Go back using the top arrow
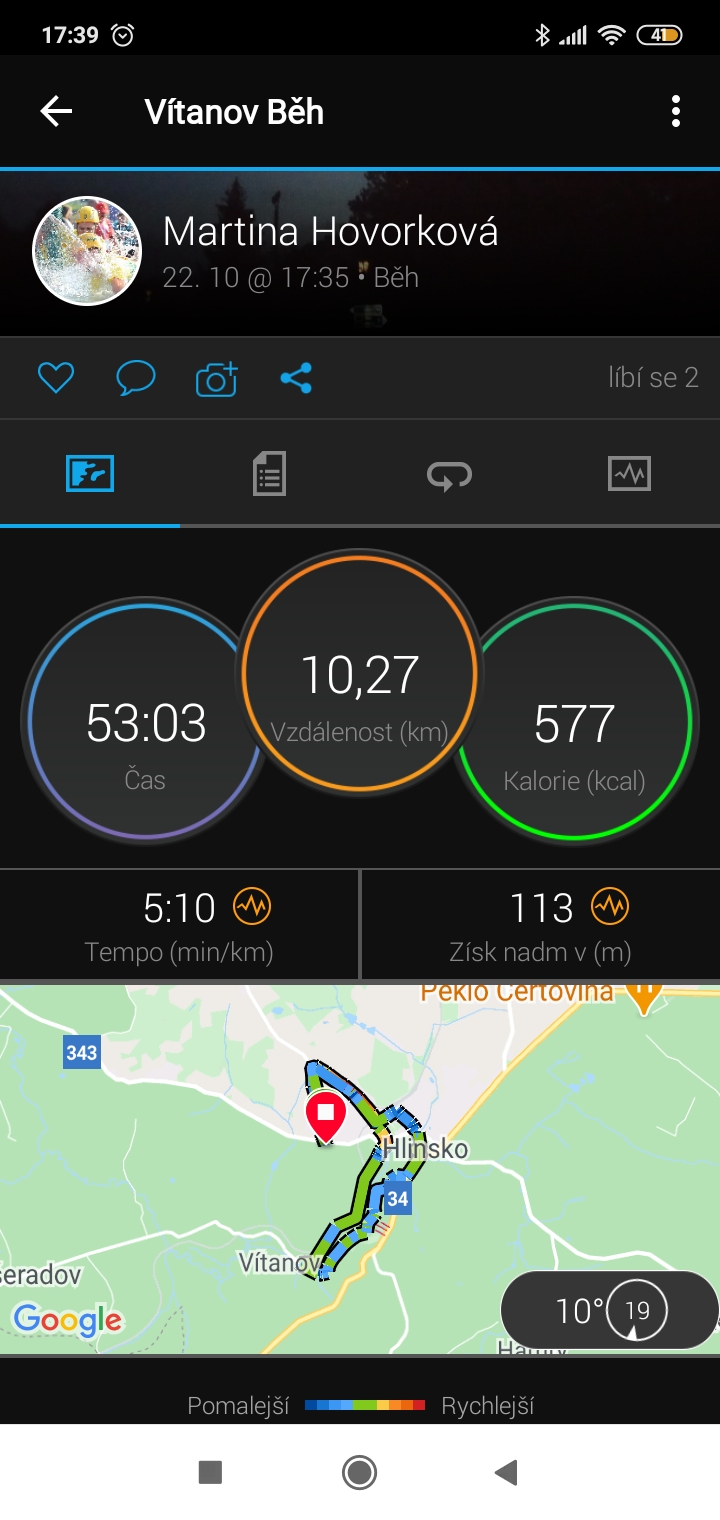 point(56,111)
